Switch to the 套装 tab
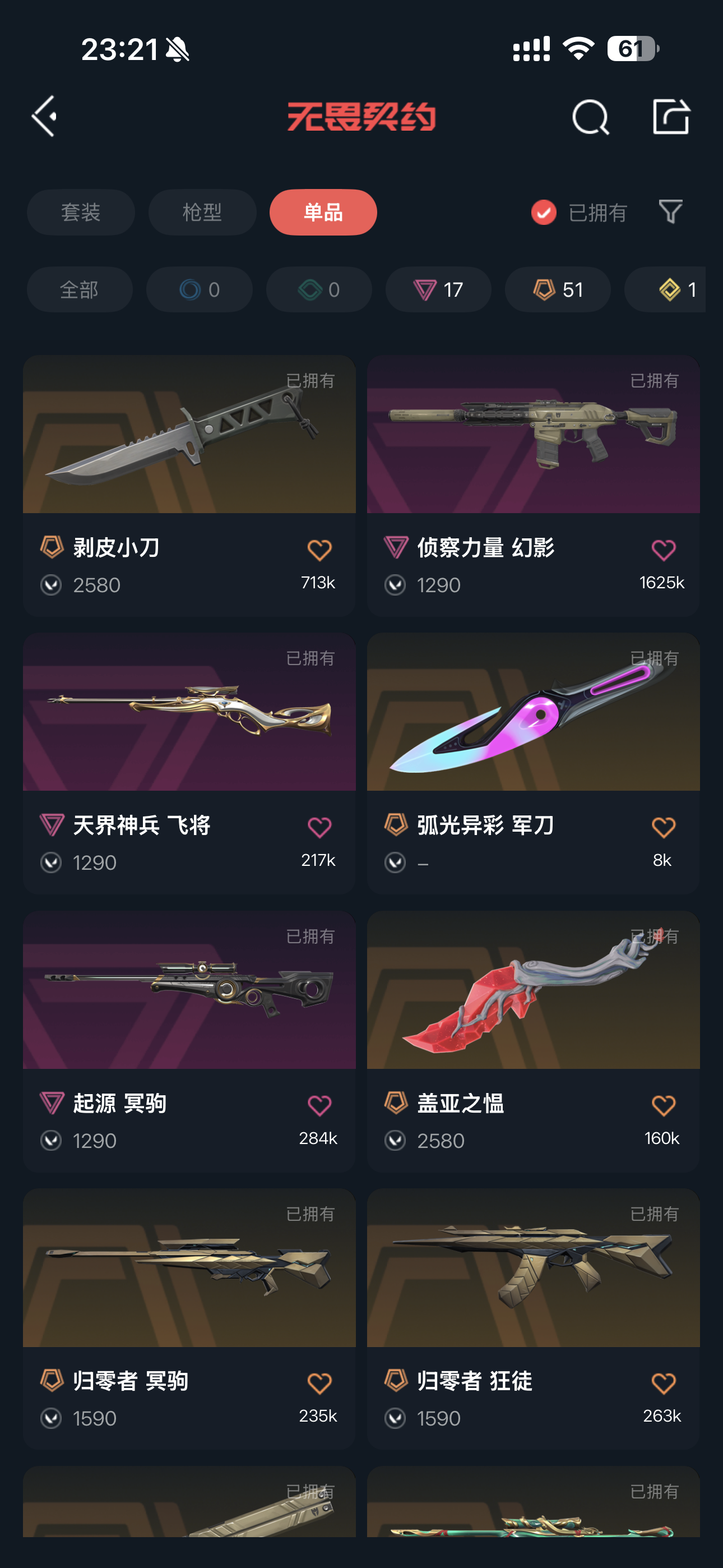This screenshot has height=1568, width=723. point(81,212)
